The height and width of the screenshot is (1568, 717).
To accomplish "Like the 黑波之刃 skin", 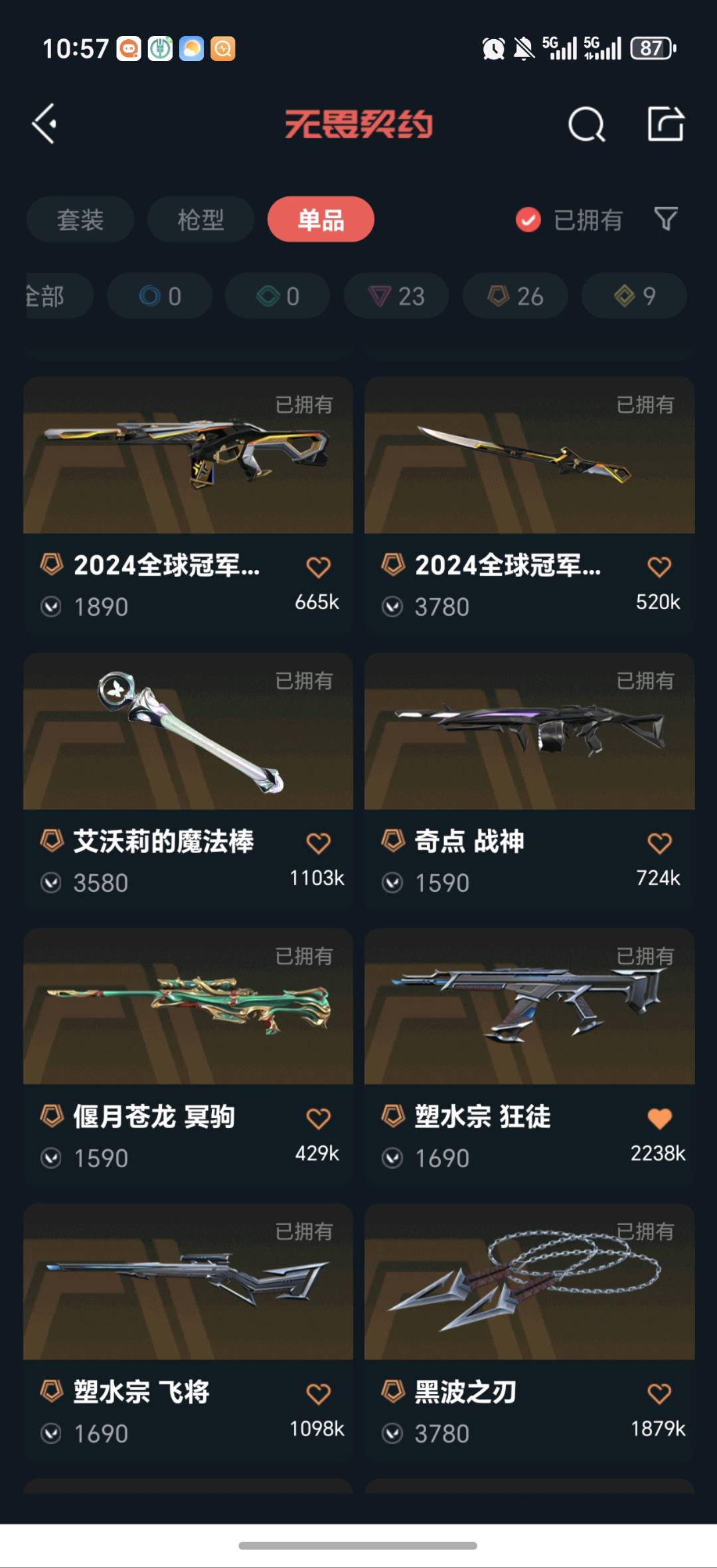I will [x=659, y=1393].
